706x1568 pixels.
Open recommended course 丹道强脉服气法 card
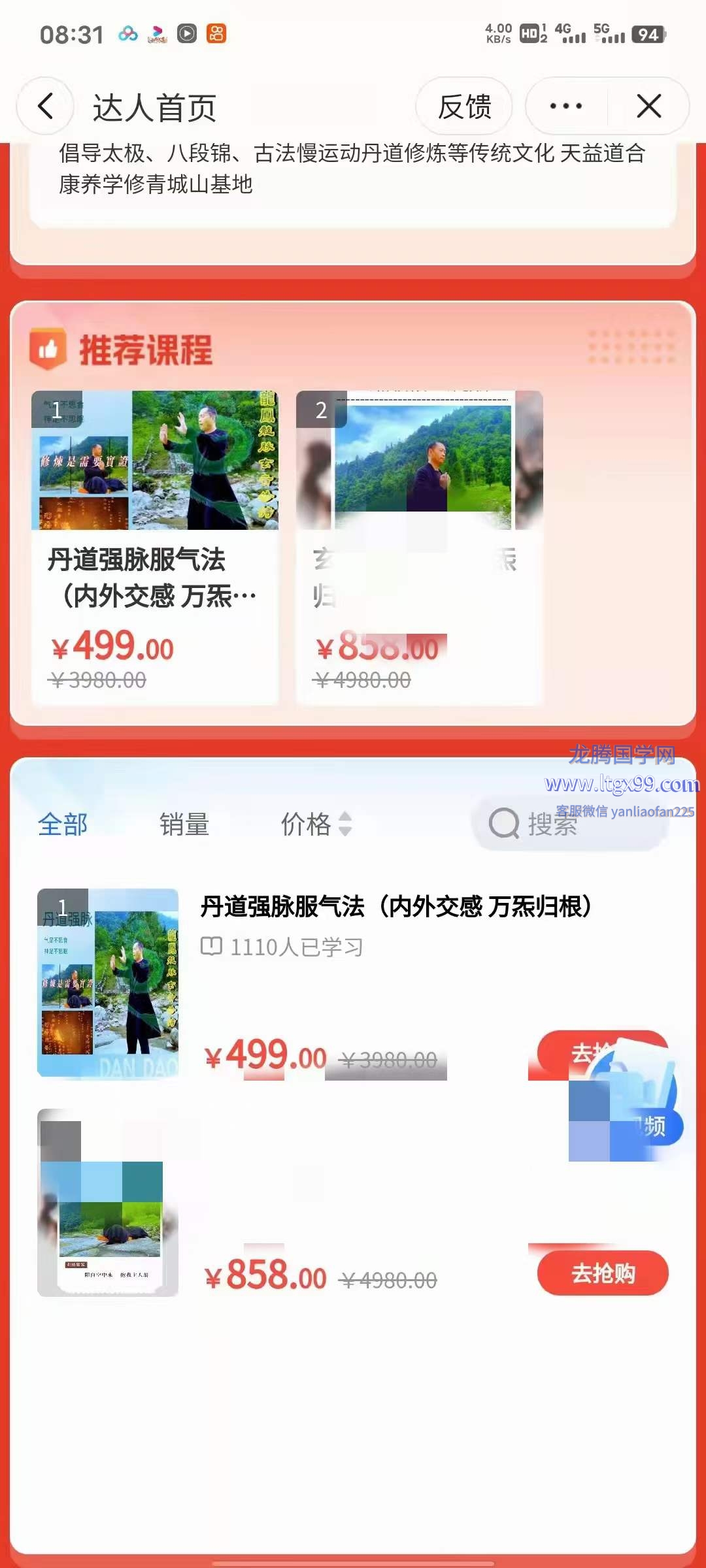coord(155,547)
